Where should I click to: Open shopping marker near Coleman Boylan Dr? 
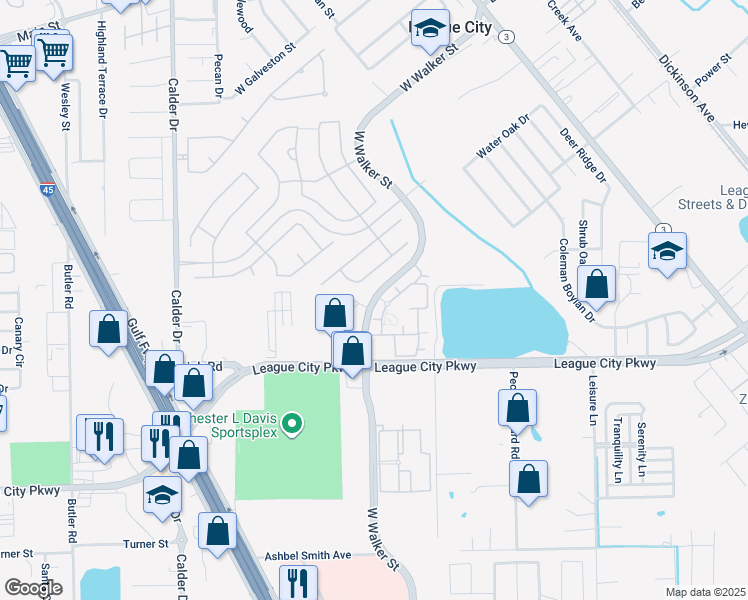[596, 287]
